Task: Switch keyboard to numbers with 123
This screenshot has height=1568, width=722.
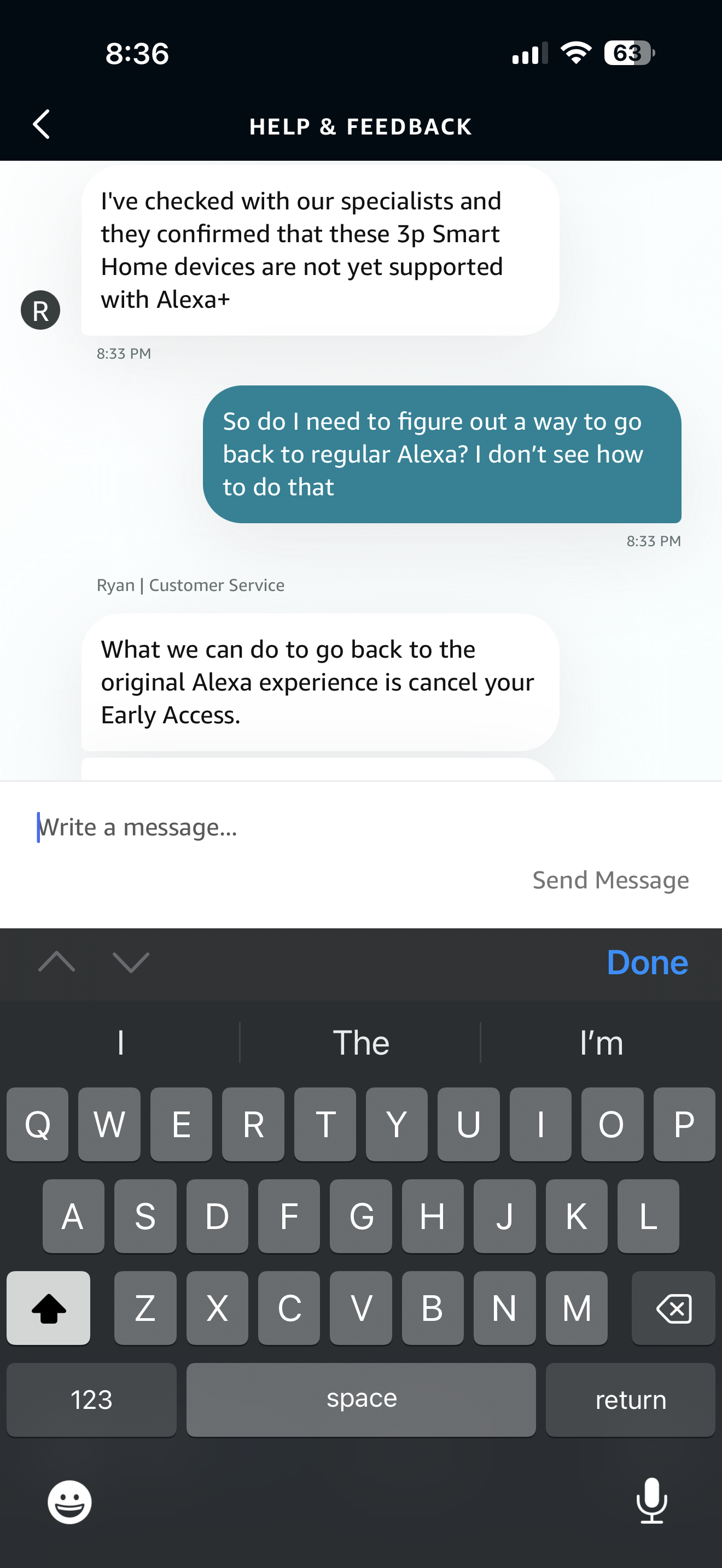Action: click(x=91, y=1400)
